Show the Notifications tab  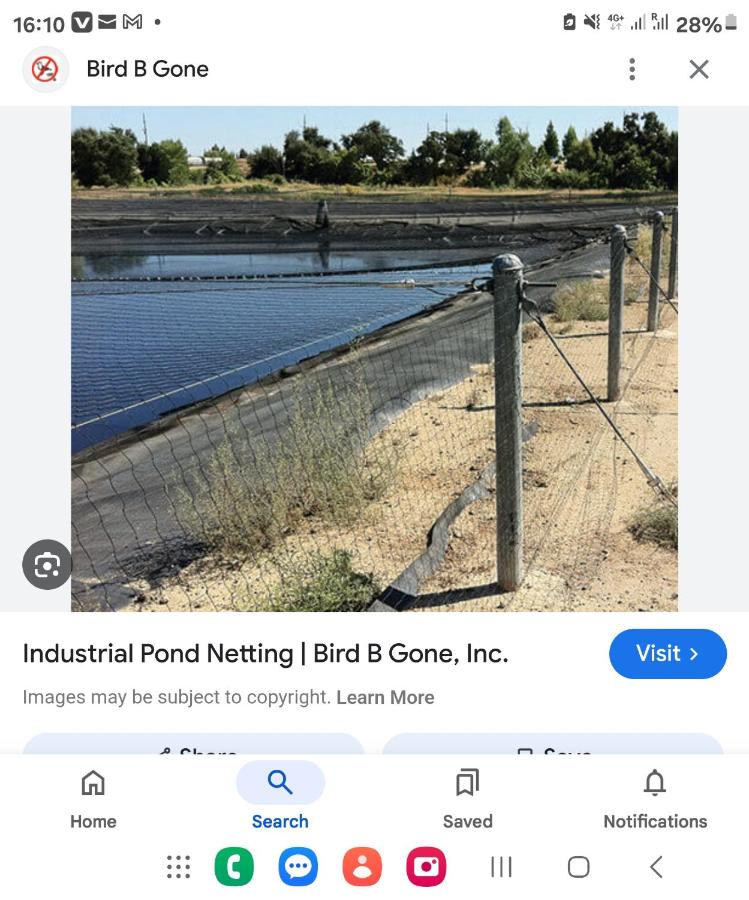[x=655, y=799]
